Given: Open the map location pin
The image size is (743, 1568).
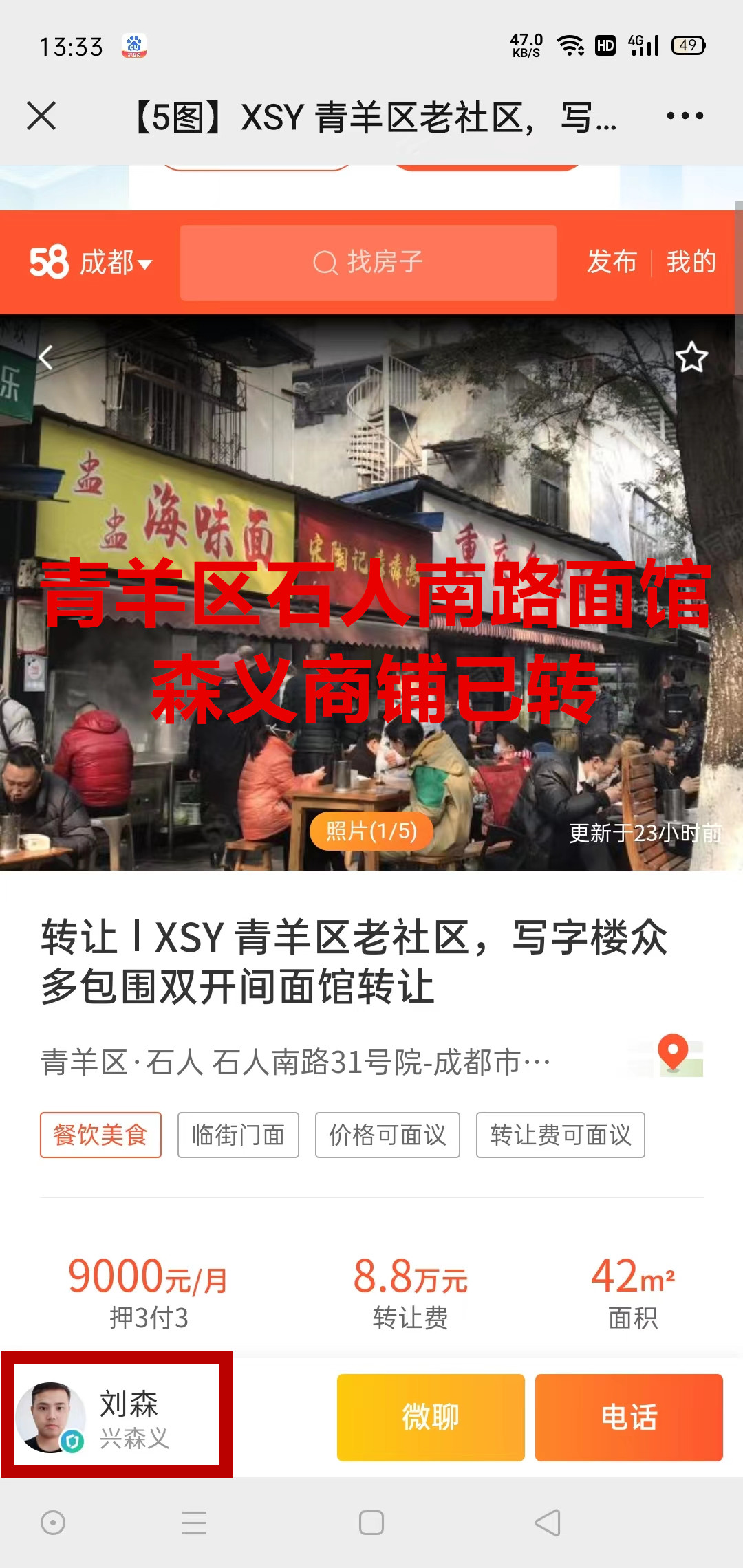Looking at the screenshot, I should (x=674, y=1054).
